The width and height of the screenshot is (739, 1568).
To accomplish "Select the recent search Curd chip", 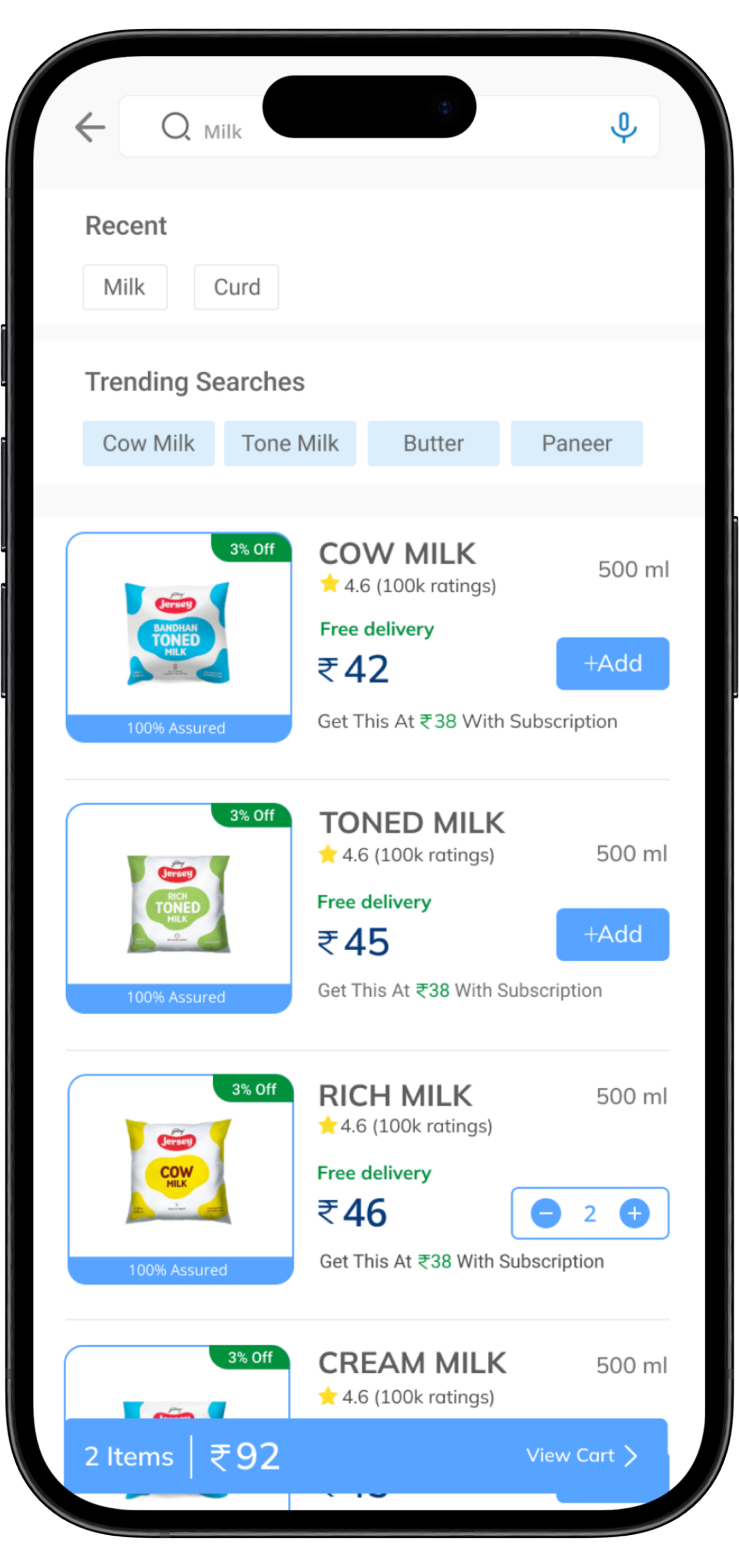I will coord(237,287).
